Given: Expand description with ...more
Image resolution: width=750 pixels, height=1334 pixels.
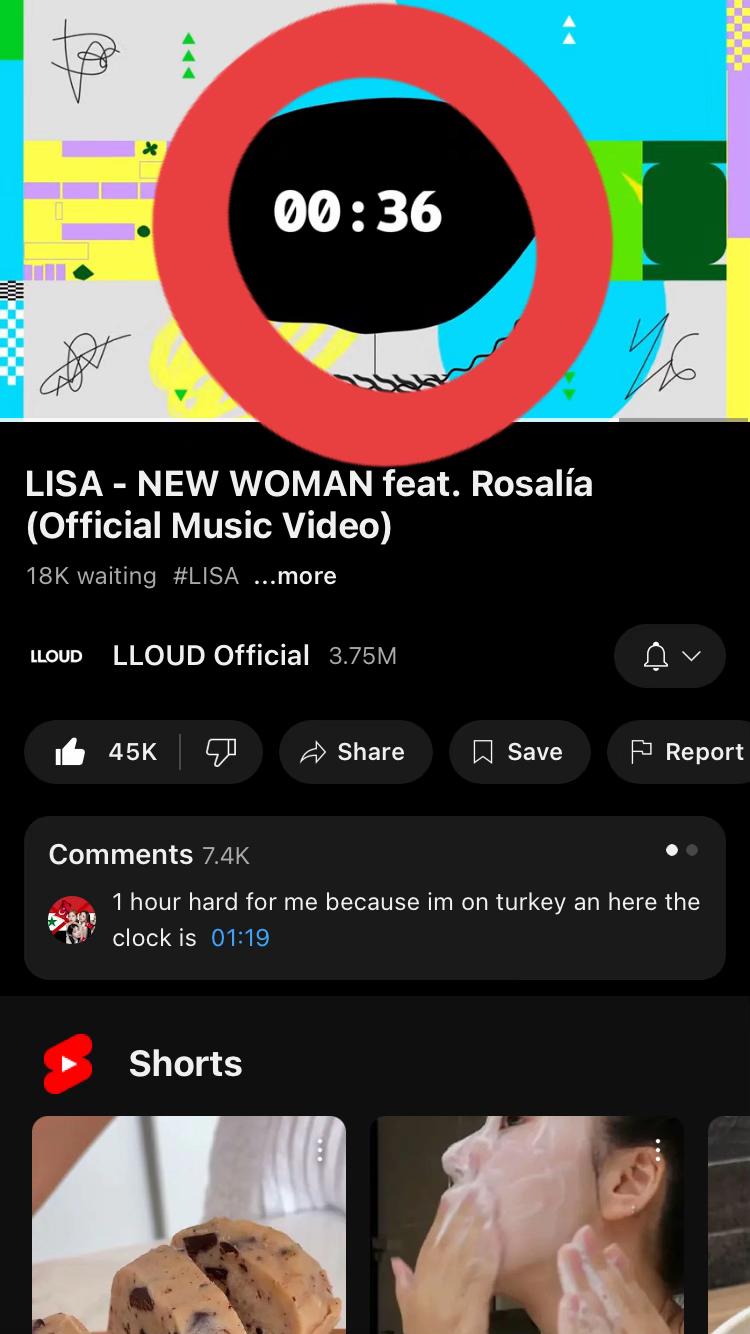Looking at the screenshot, I should click(295, 576).
